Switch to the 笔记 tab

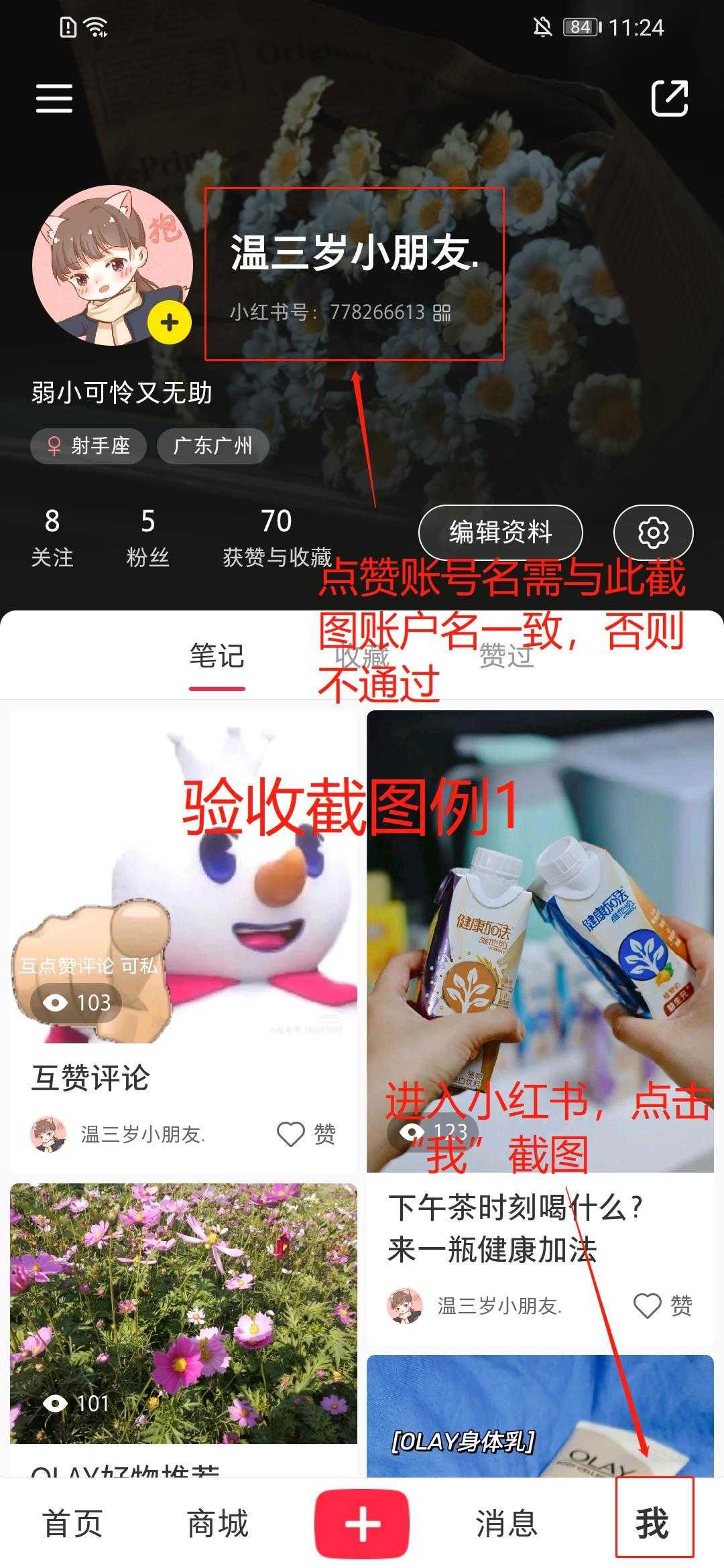tap(217, 655)
